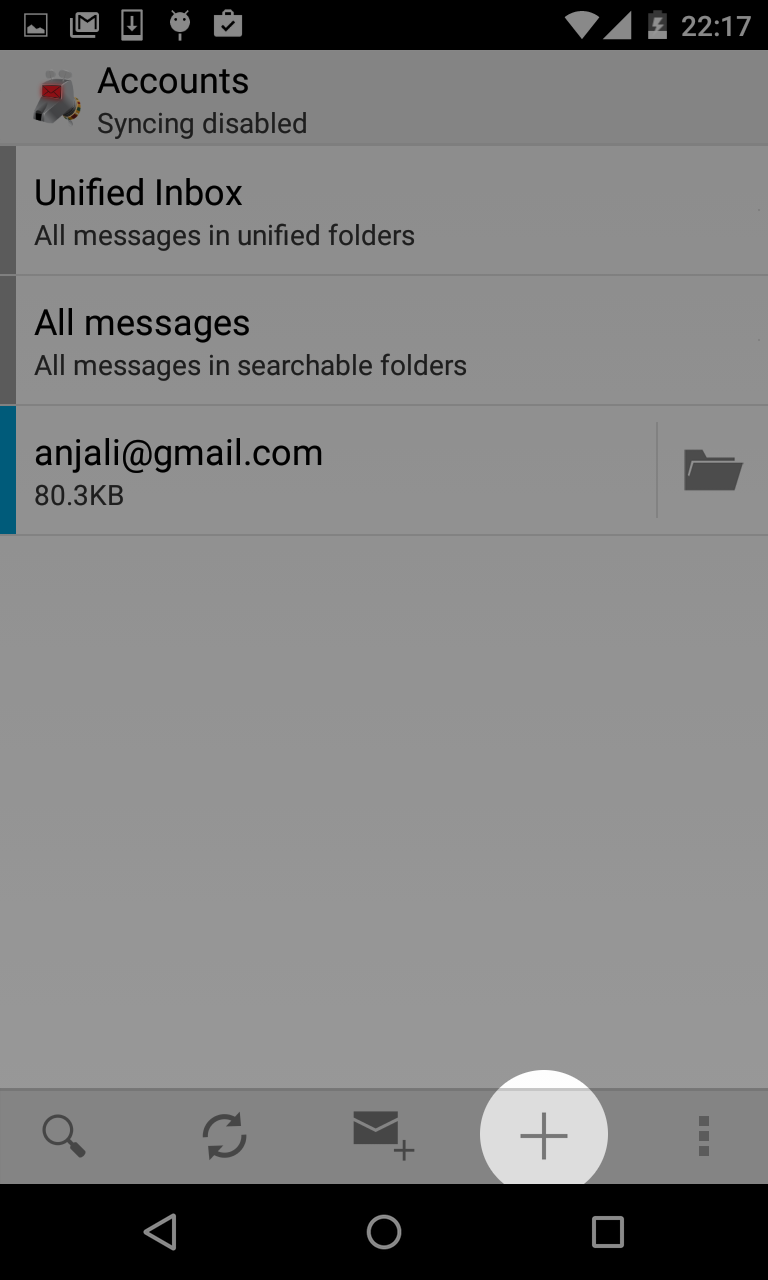
Task: Open the overflow menu
Action: pyautogui.click(x=703, y=1136)
